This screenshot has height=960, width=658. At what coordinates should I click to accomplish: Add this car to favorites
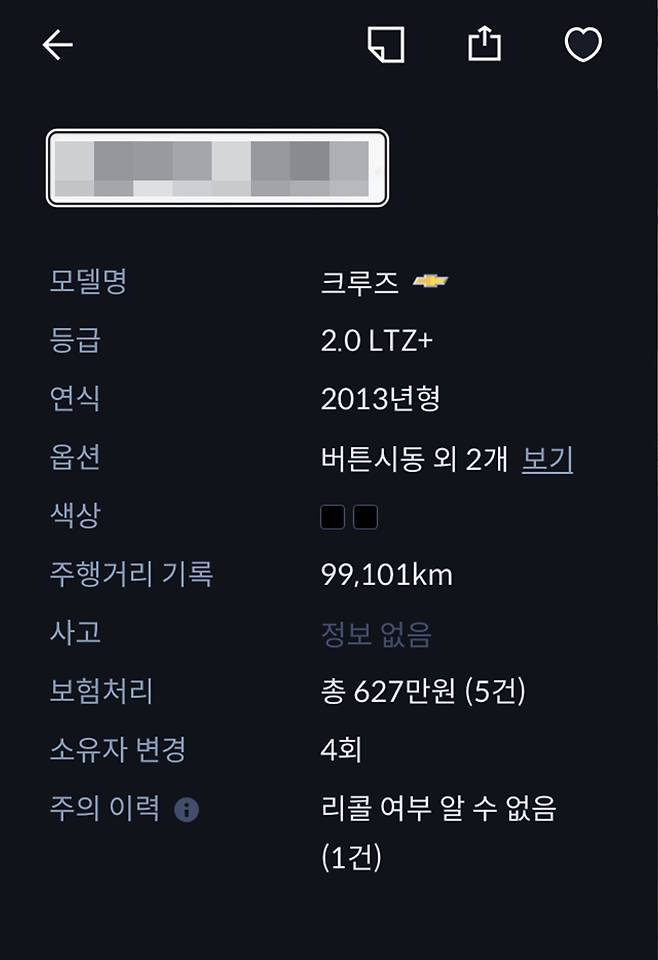(x=583, y=45)
